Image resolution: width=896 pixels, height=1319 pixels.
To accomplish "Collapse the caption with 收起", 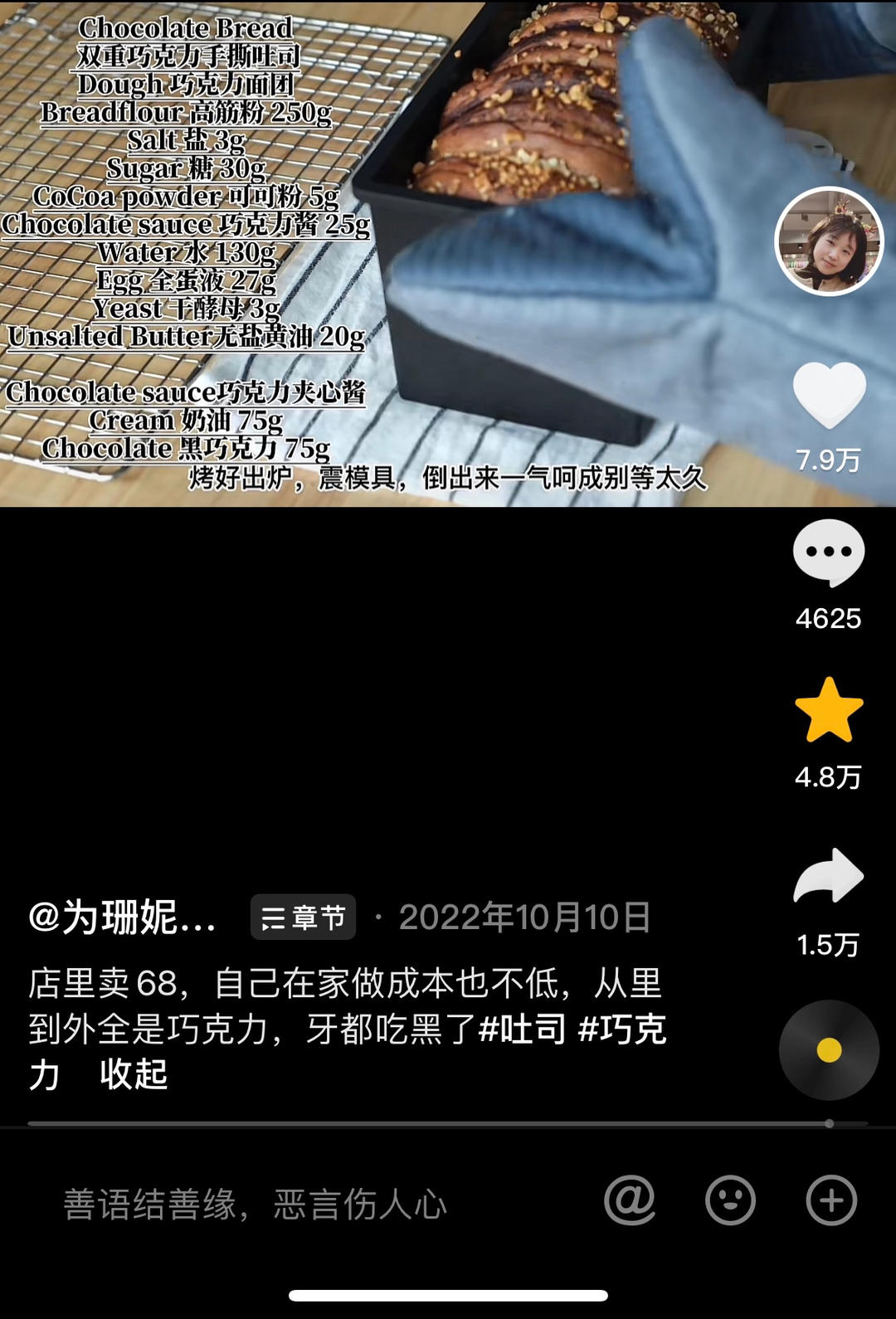I will coord(134,1074).
